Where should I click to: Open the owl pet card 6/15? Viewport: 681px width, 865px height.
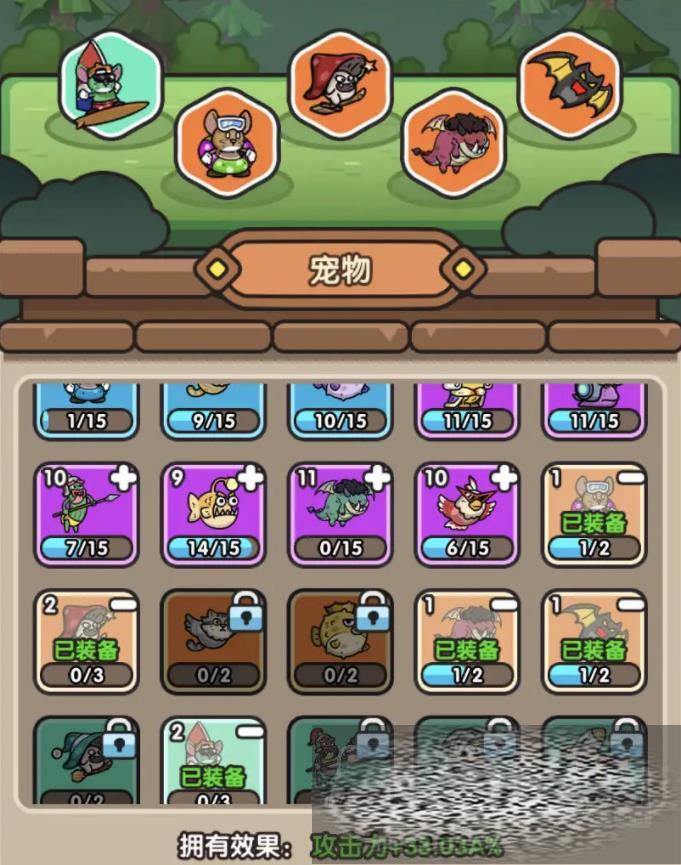(x=468, y=512)
